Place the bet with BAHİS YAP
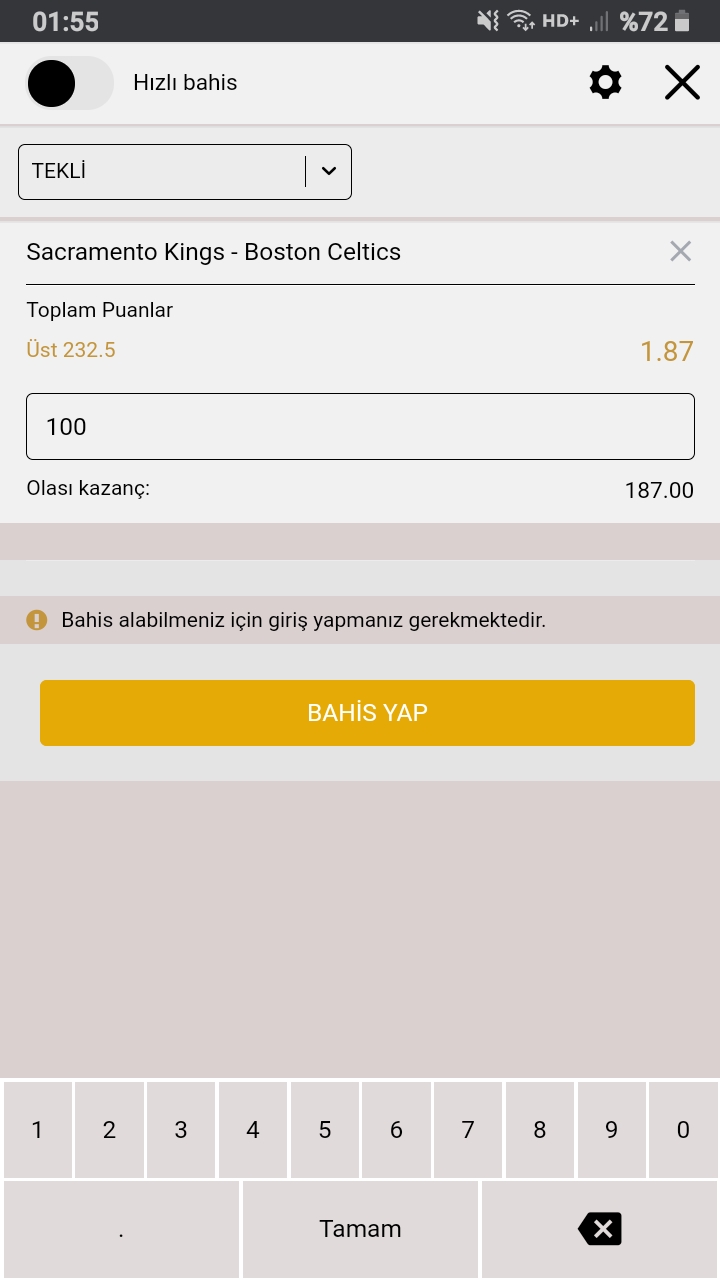720x1280 pixels. [x=367, y=713]
